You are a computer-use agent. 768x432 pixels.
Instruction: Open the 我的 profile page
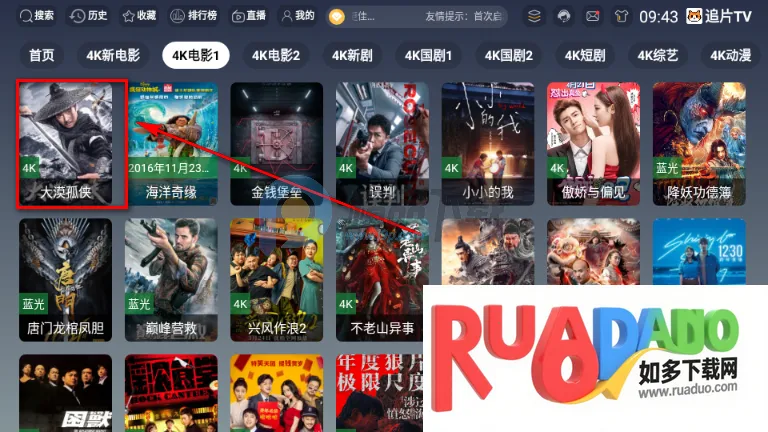coord(297,16)
